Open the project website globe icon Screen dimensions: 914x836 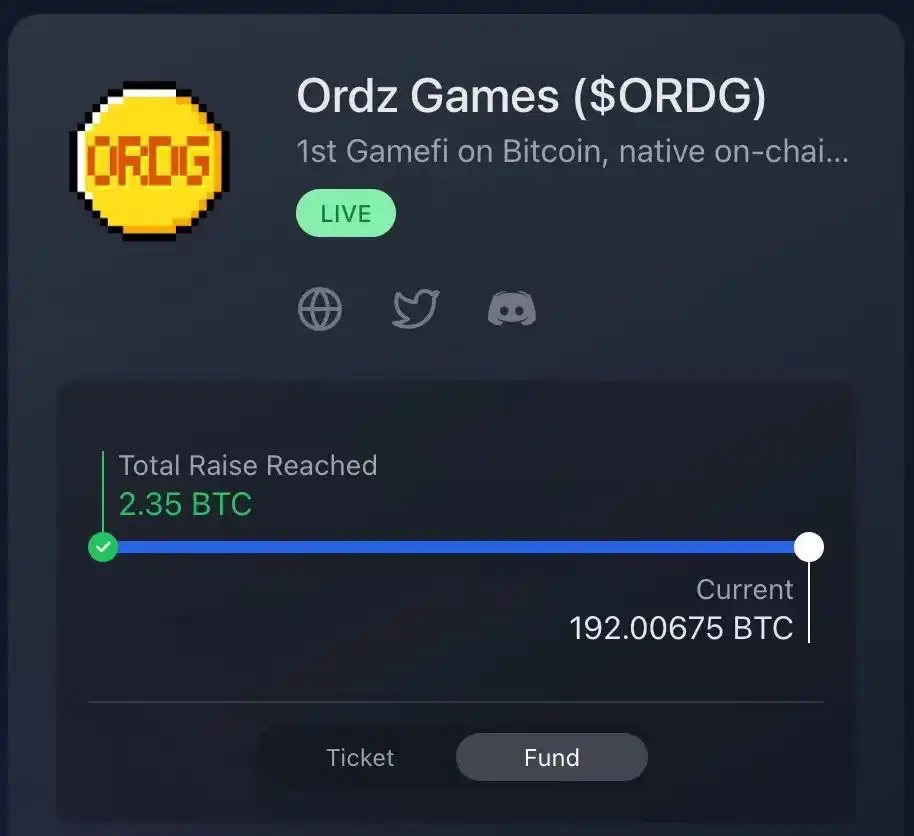point(320,310)
